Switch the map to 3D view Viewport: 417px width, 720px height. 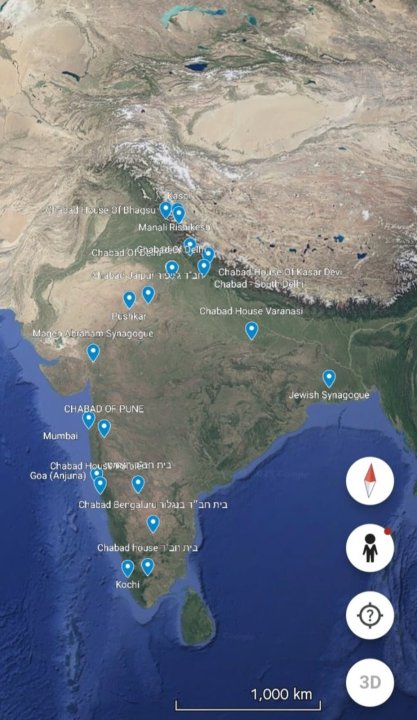[370, 682]
